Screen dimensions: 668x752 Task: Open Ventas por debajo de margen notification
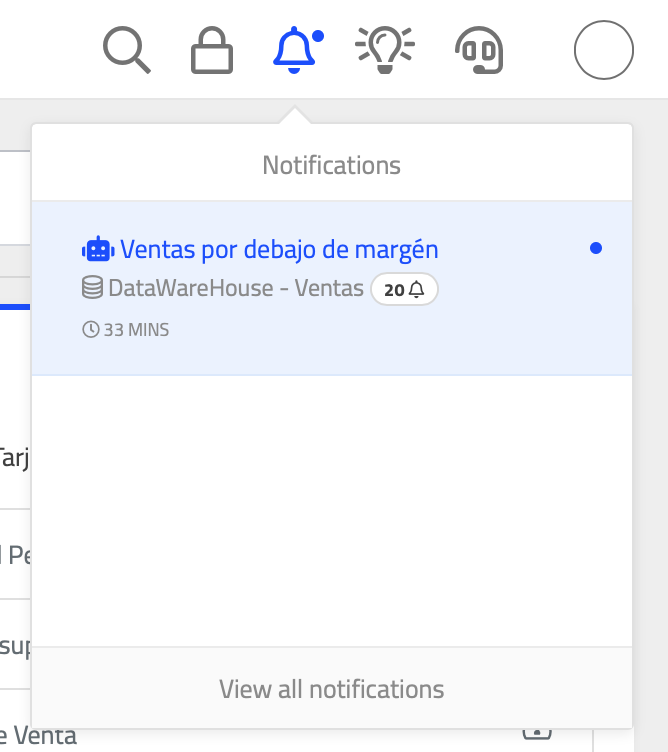pyautogui.click(x=279, y=249)
